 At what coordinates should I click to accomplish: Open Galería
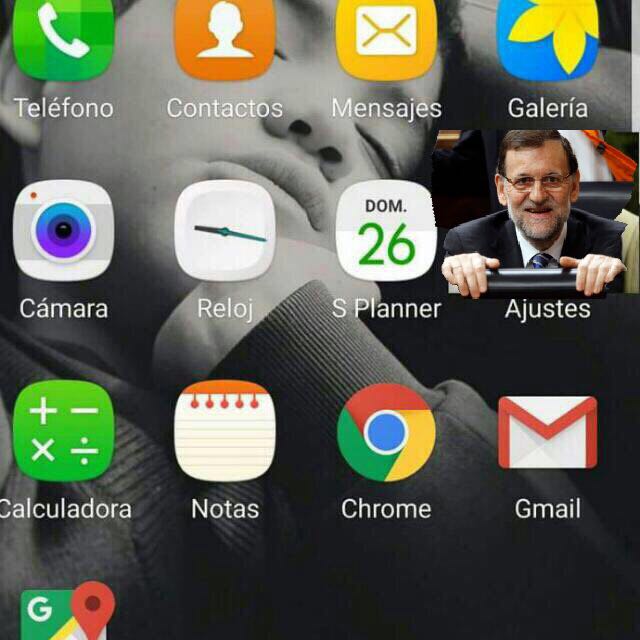[547, 38]
